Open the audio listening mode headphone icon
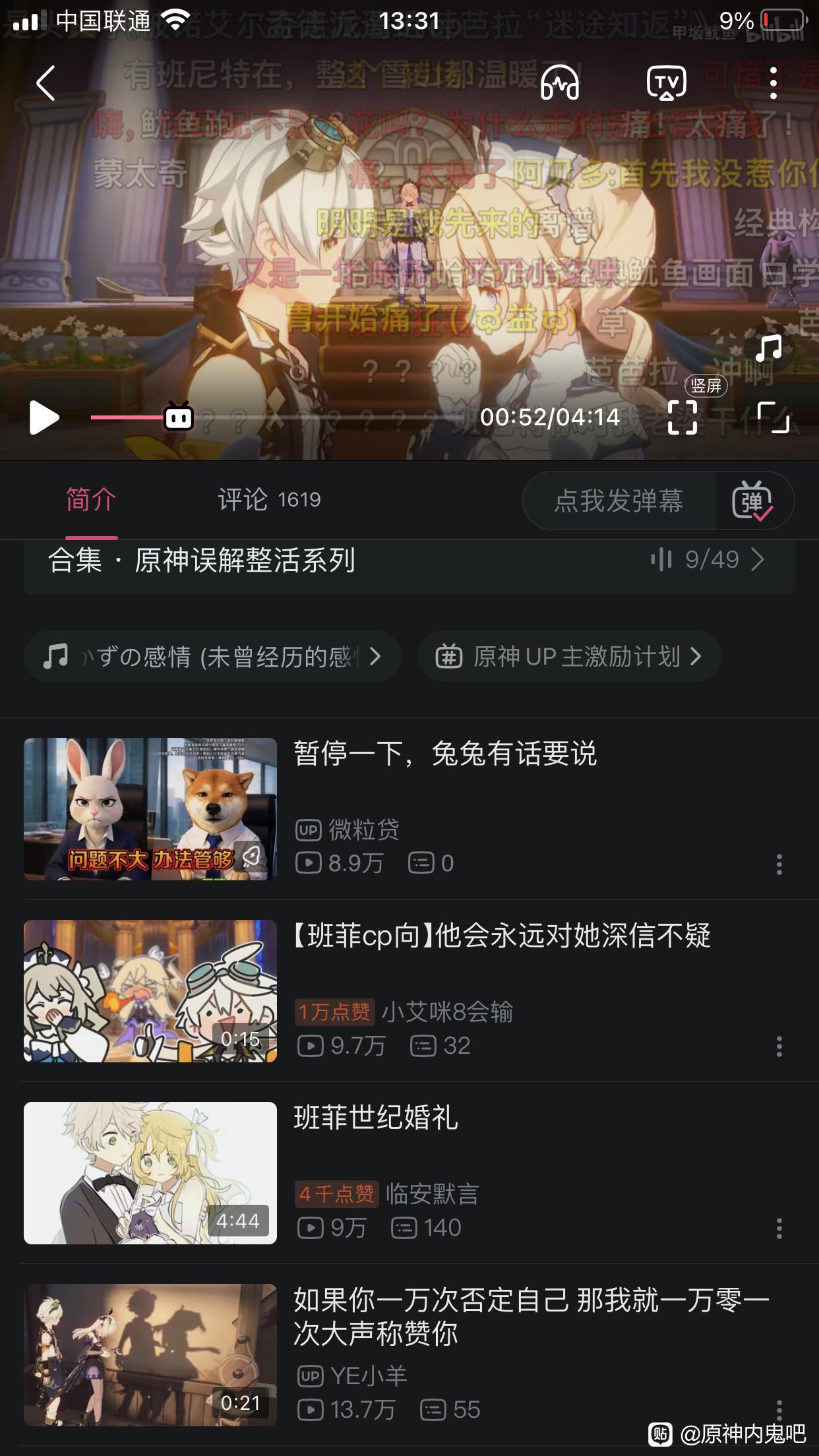Image resolution: width=819 pixels, height=1456 pixels. coord(560,84)
